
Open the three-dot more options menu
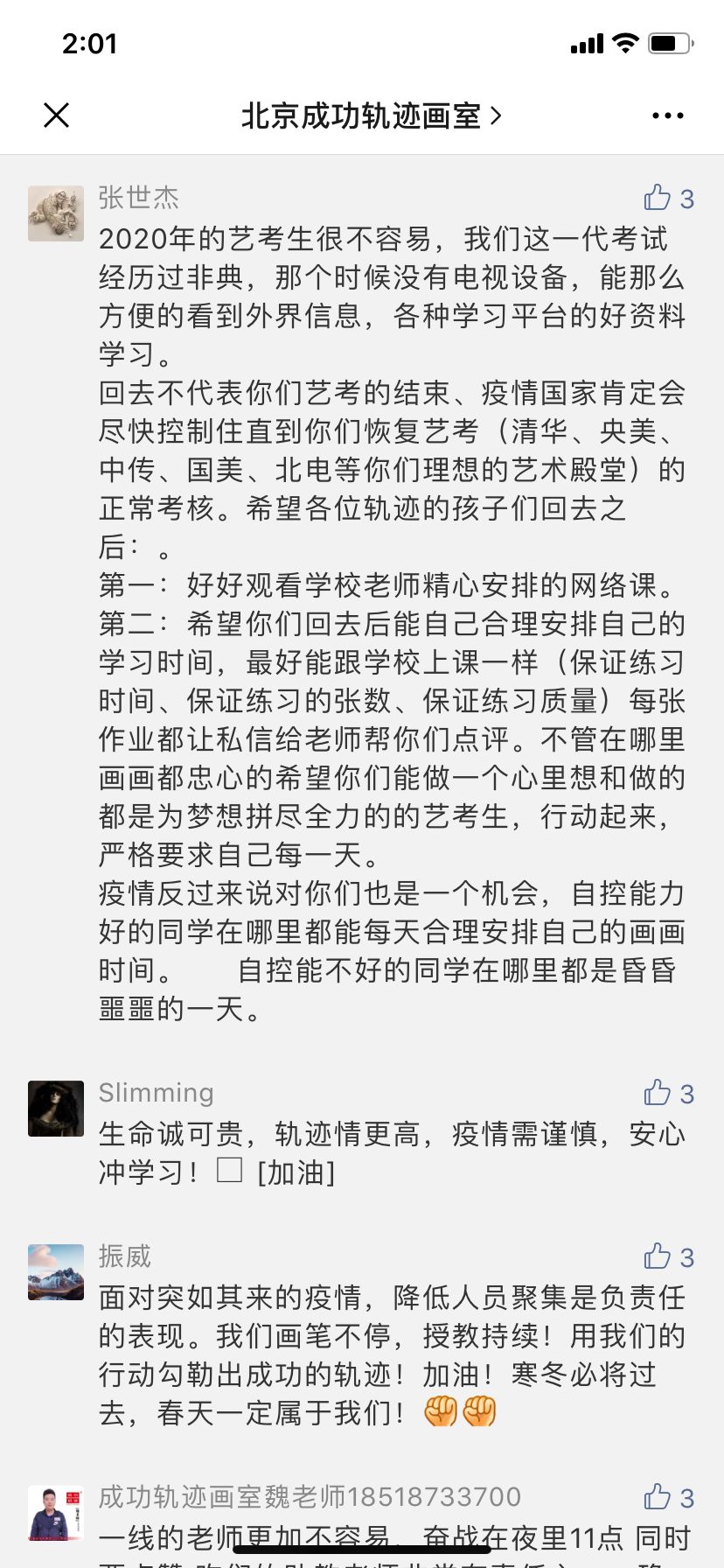(x=667, y=115)
